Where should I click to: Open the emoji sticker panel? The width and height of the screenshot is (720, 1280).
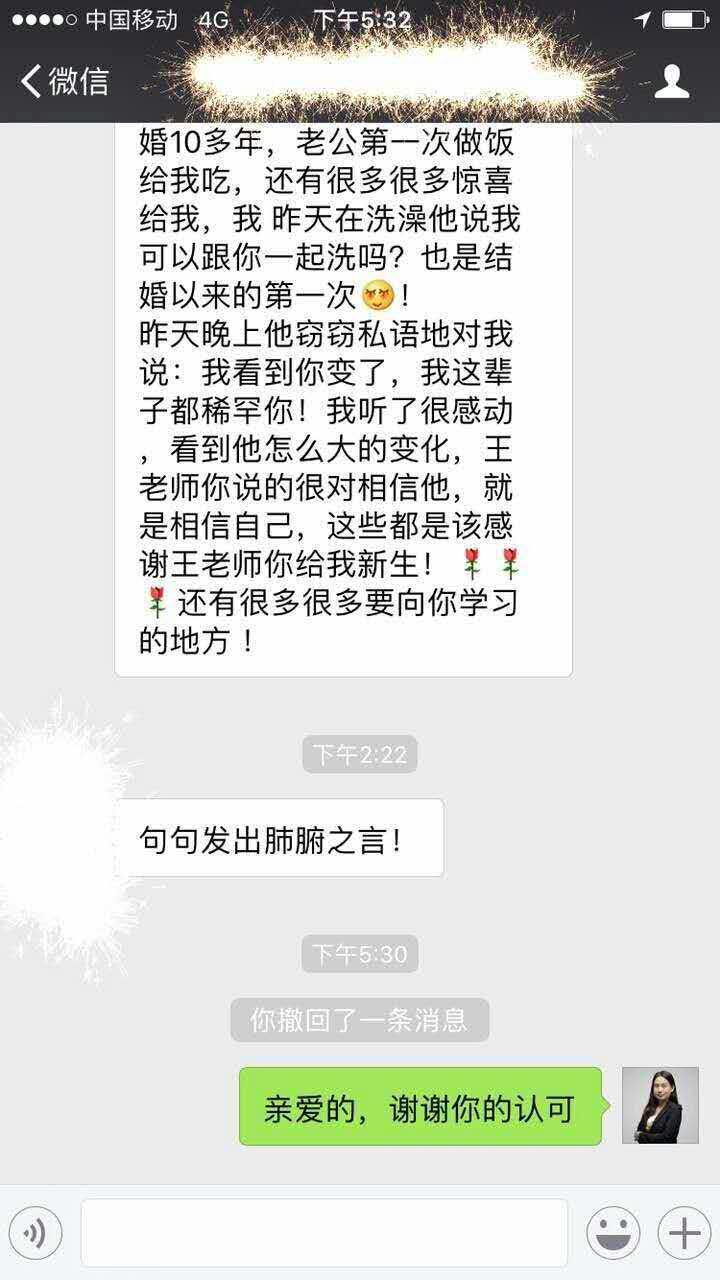tap(613, 1233)
